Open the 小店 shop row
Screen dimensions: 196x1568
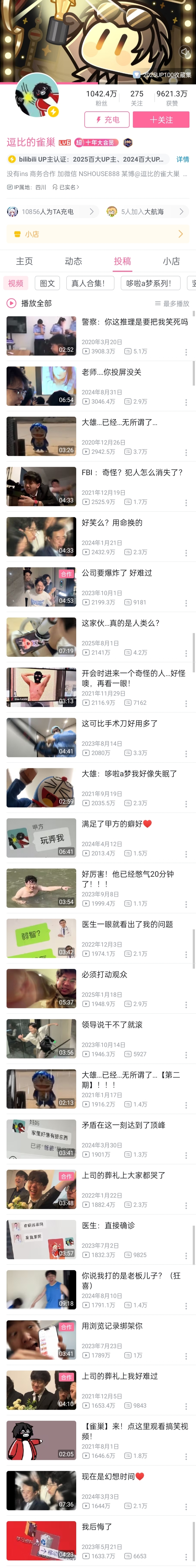coord(98,234)
